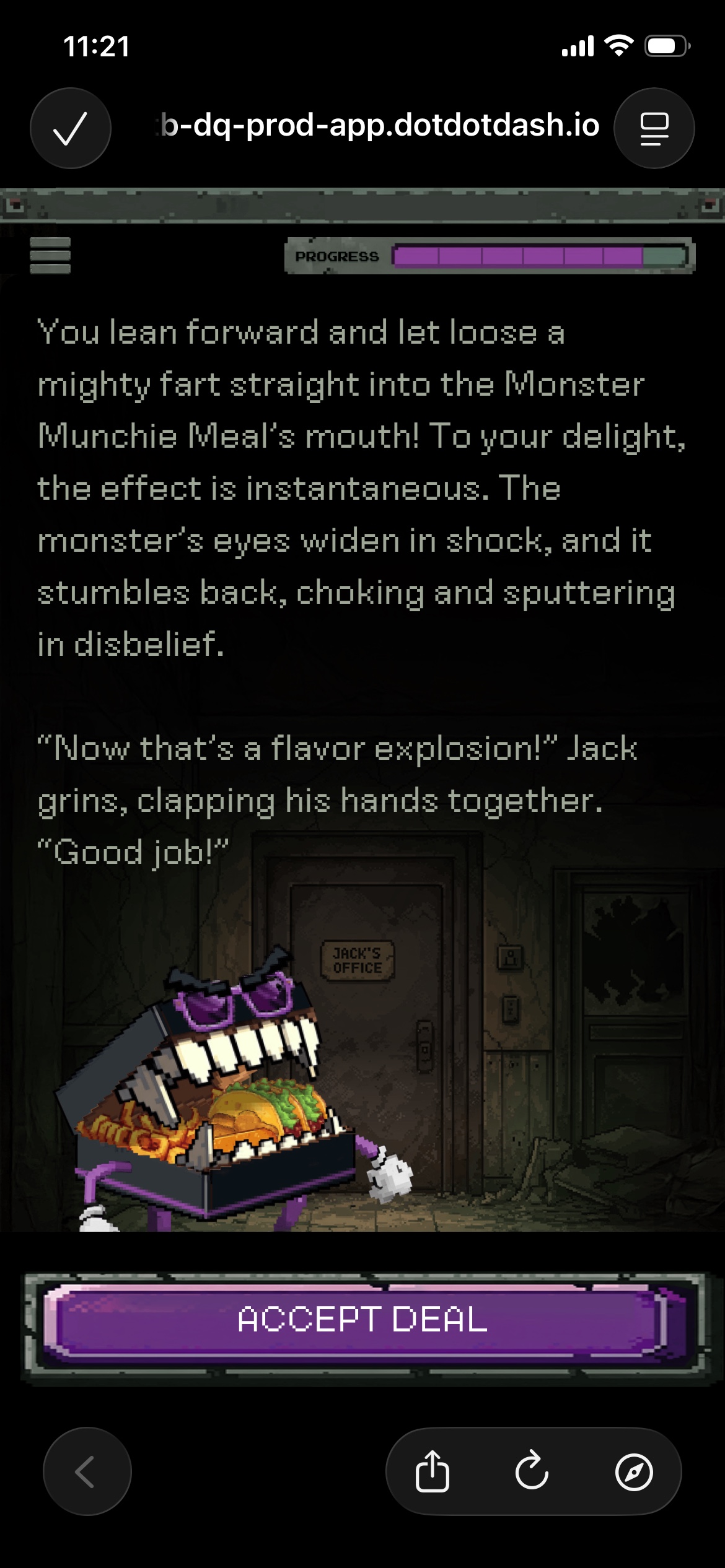Reload the page
The image size is (725, 1568).
pyautogui.click(x=532, y=1471)
